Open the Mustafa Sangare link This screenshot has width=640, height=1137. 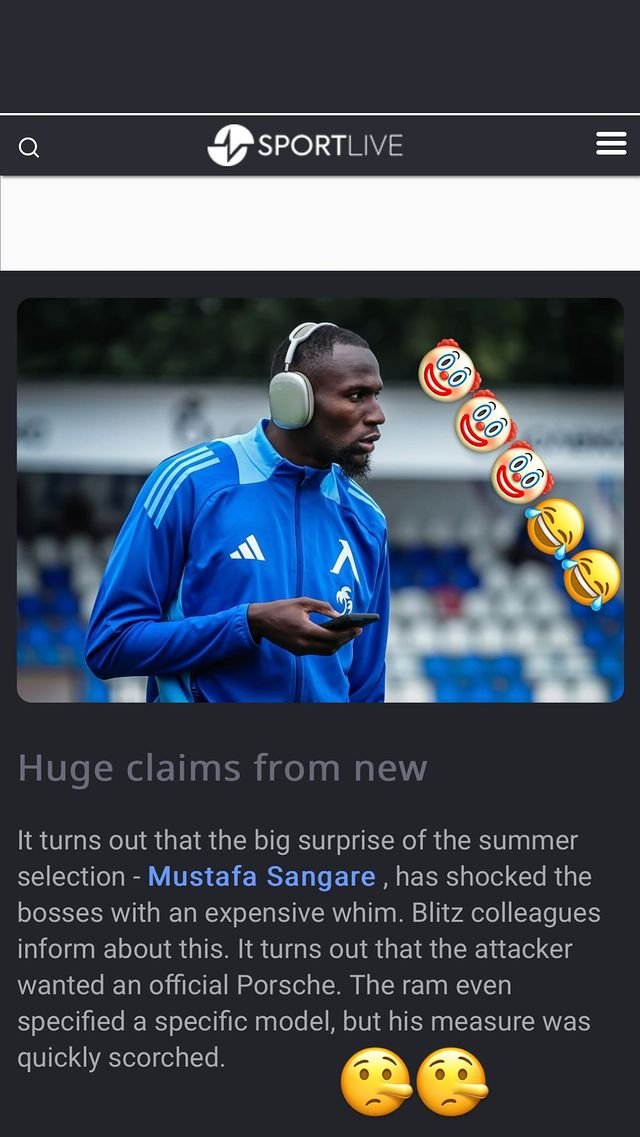(x=261, y=877)
